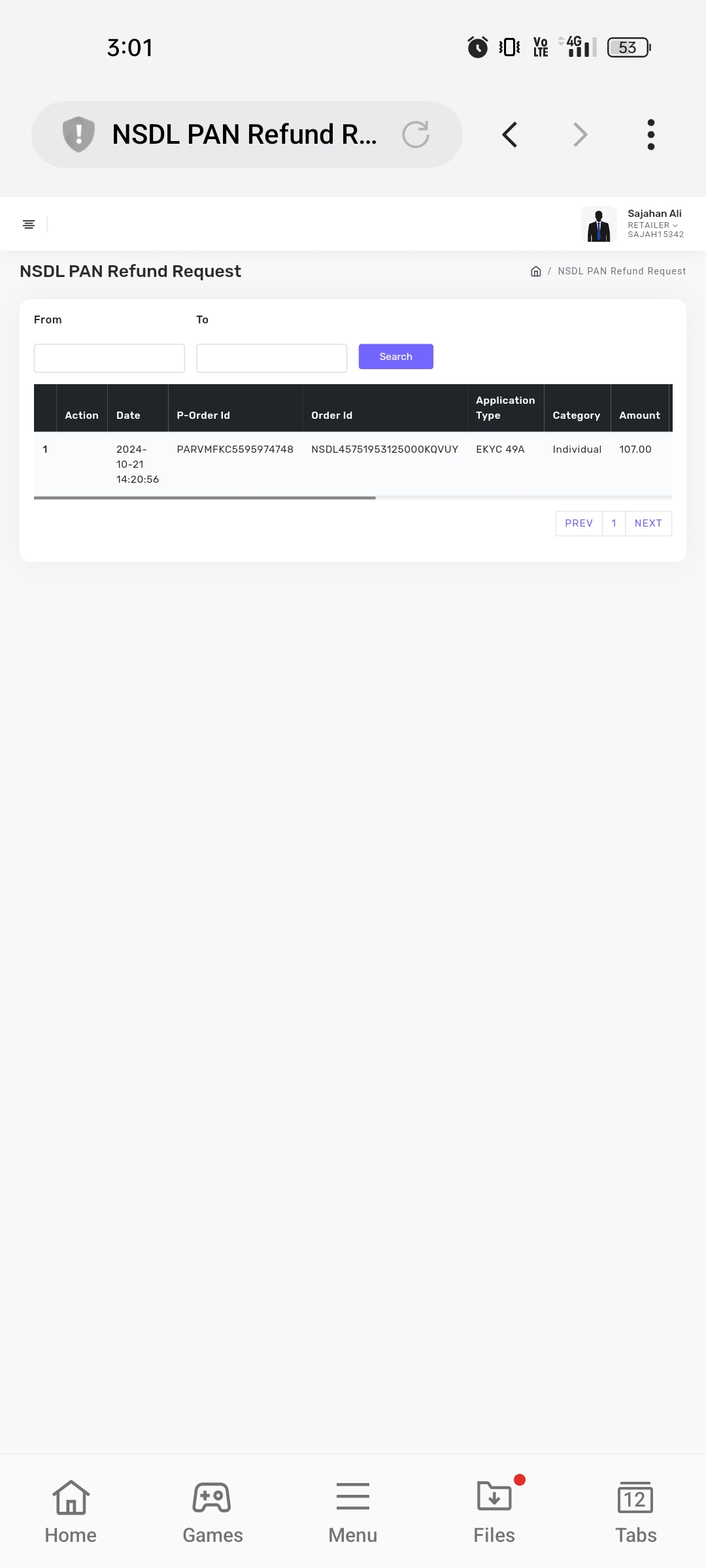Go forward to the next page
This screenshot has height=1568, width=706.
point(580,135)
